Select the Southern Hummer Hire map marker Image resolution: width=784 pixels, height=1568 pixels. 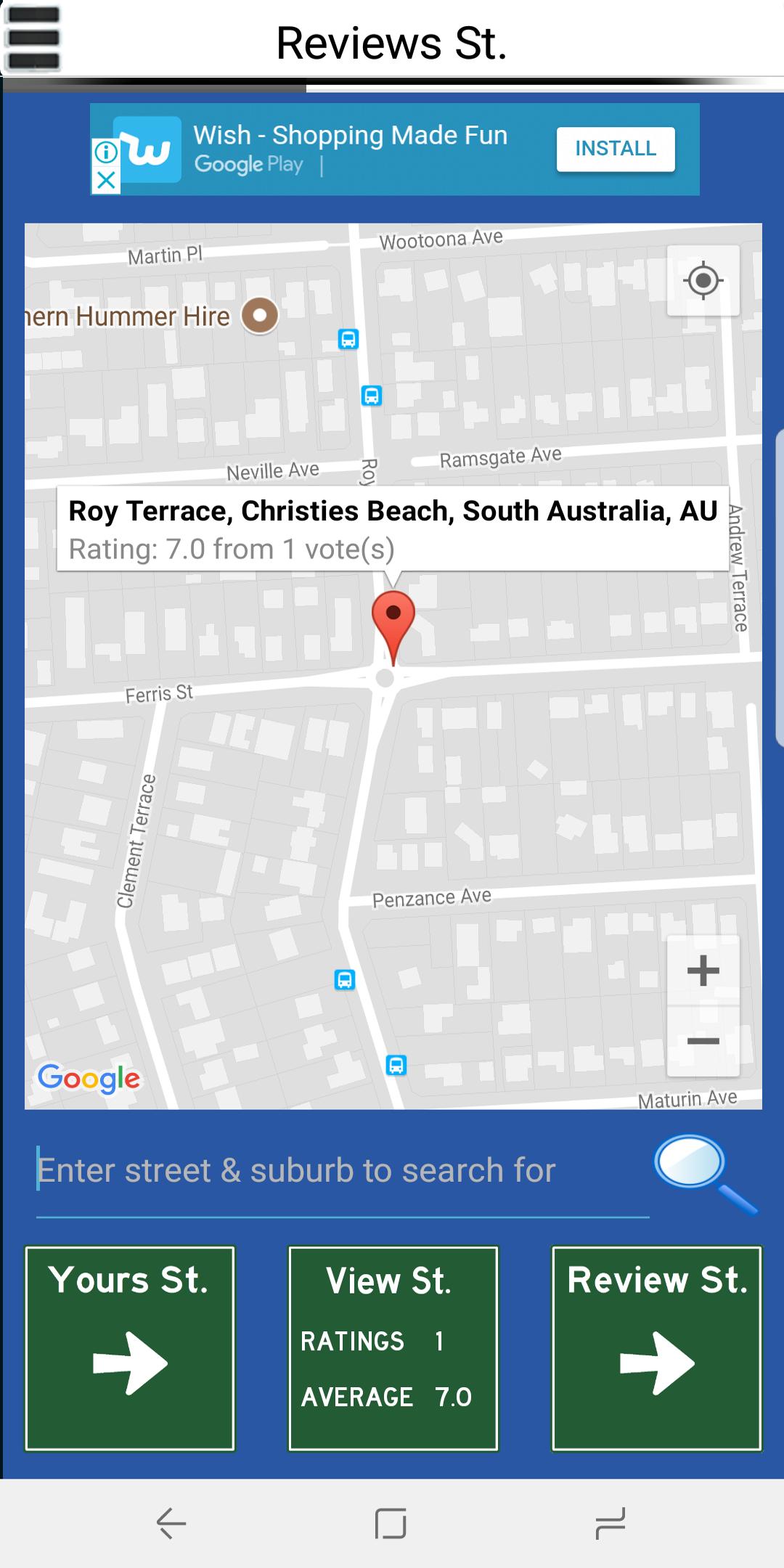click(259, 316)
